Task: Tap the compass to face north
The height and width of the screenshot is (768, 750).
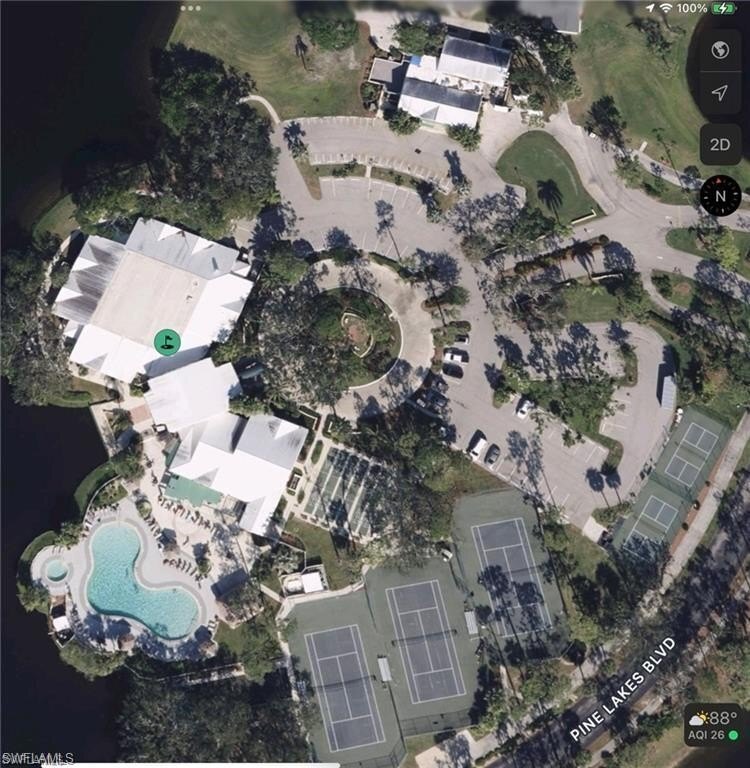Action: click(720, 196)
